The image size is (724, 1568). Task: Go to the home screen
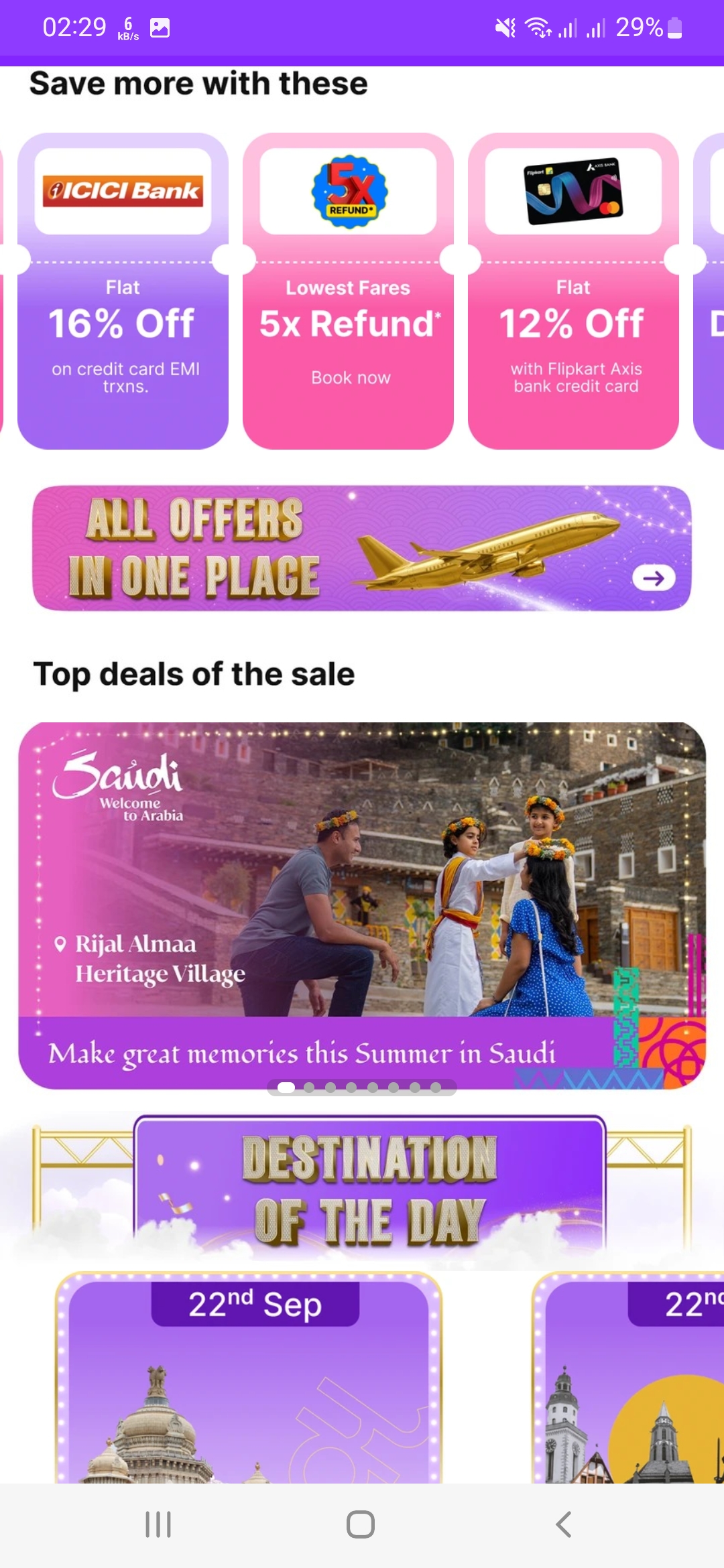pyautogui.click(x=361, y=1524)
